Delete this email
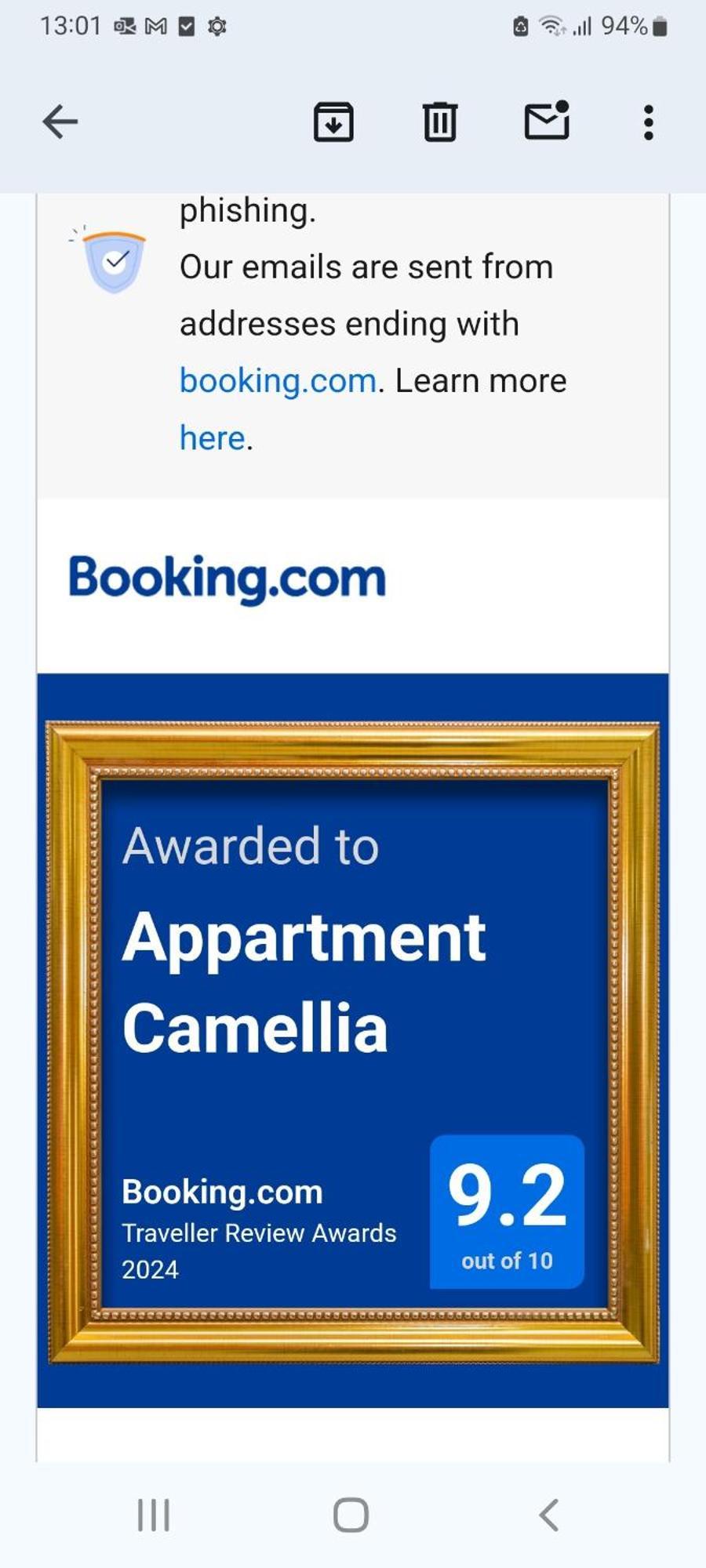Viewport: 706px width, 1568px height. point(439,122)
